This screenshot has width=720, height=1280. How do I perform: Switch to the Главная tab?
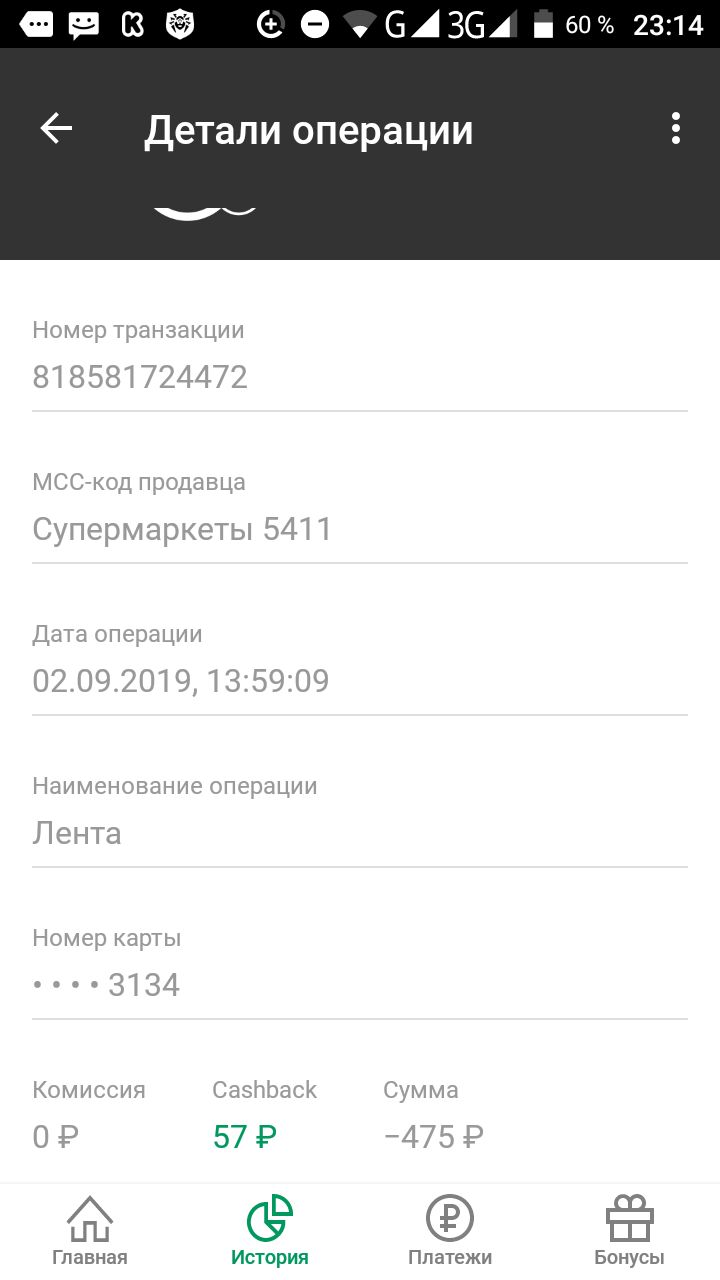pyautogui.click(x=90, y=1232)
